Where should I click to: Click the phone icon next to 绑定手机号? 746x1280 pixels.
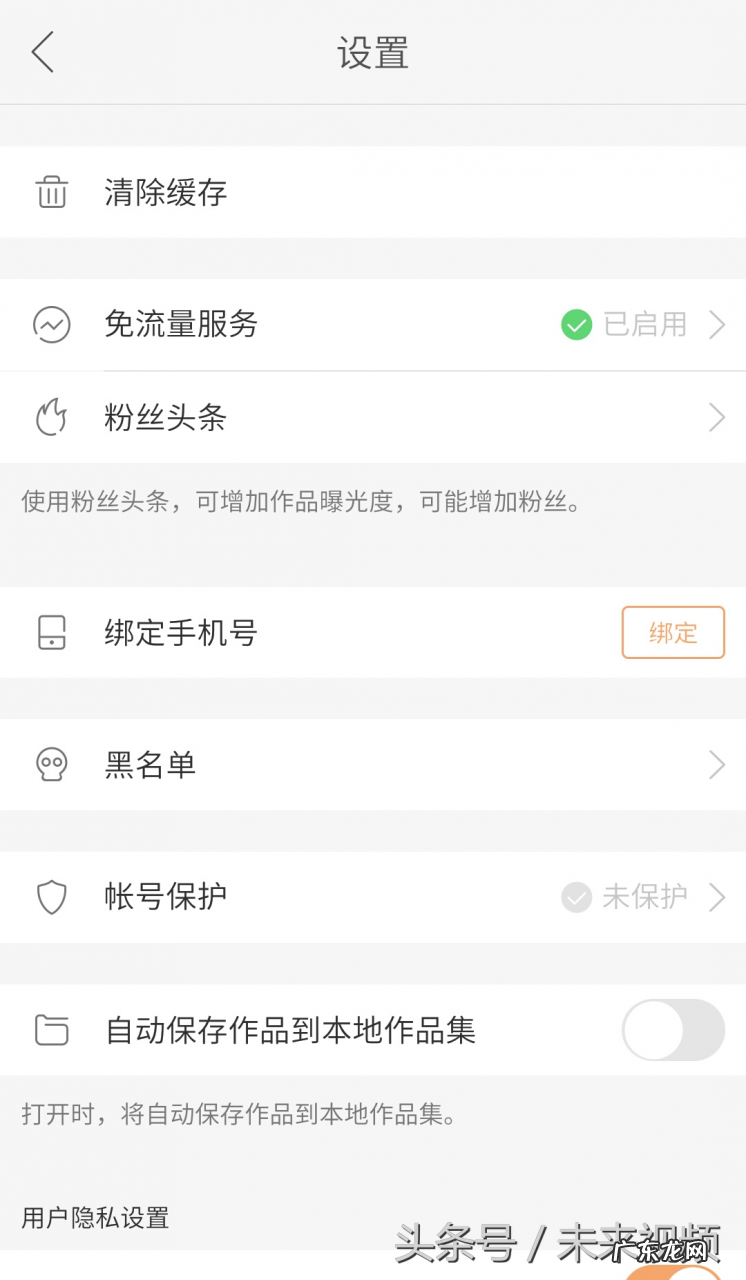pos(51,632)
